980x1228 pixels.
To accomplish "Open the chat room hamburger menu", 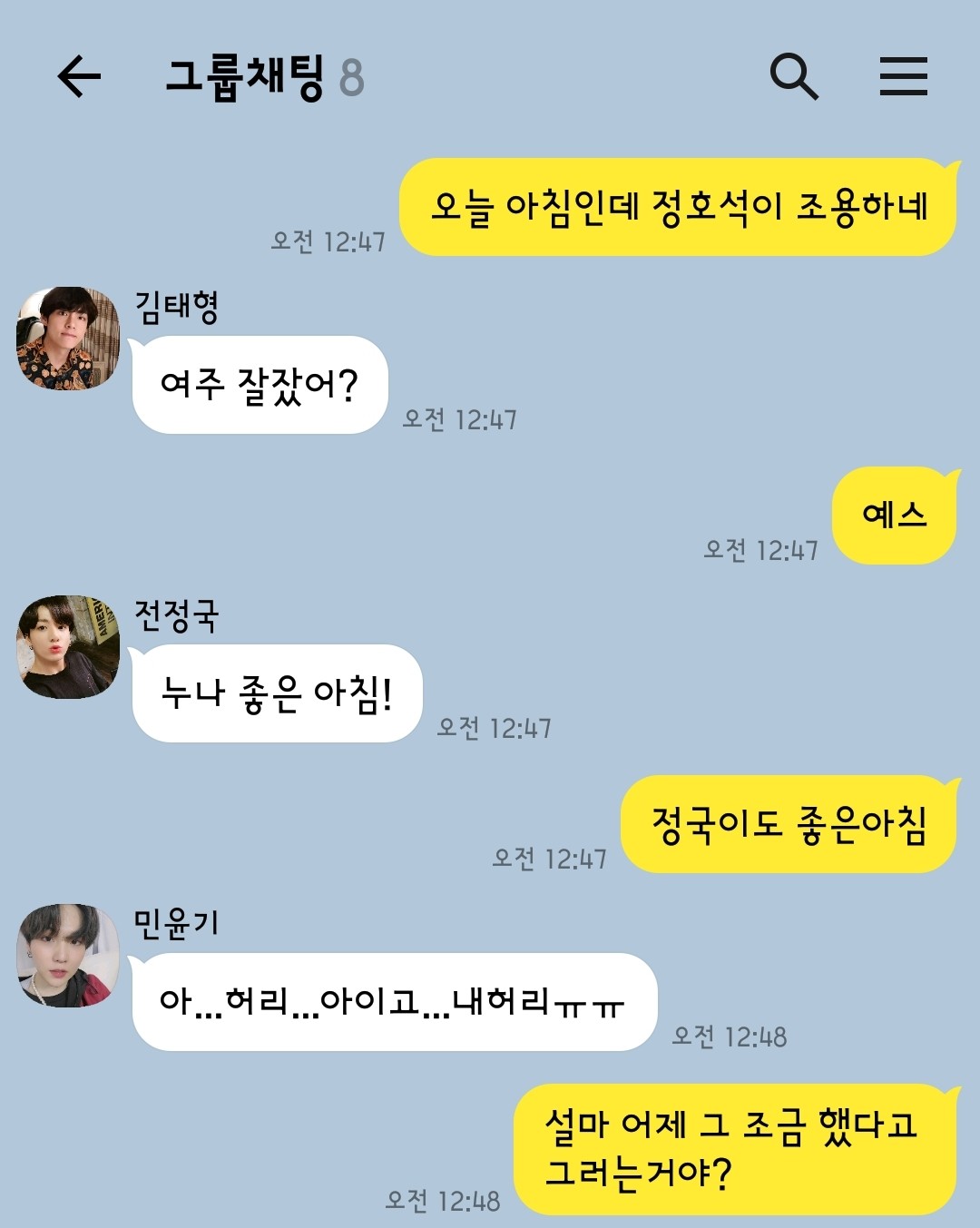I will coord(903,76).
